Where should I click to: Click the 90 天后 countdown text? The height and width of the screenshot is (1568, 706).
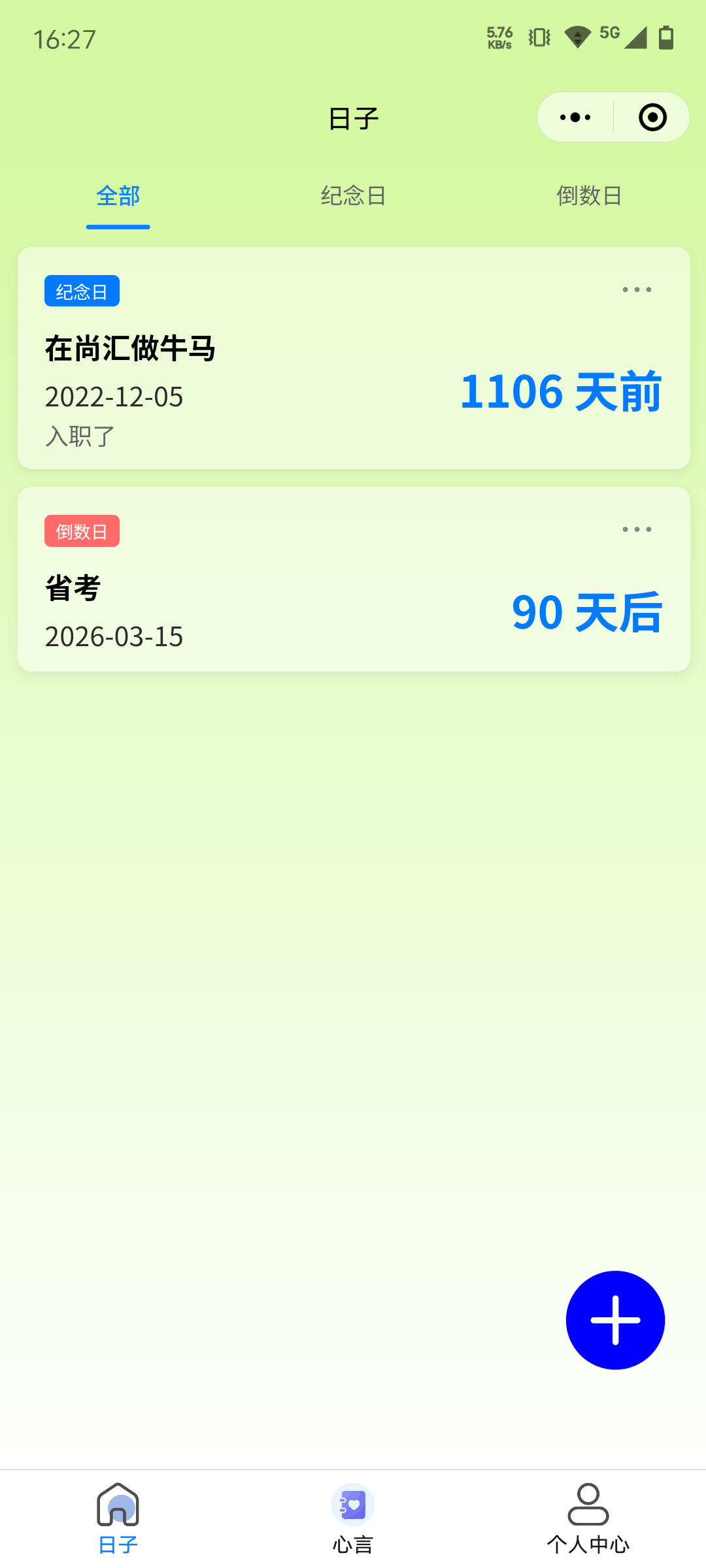click(587, 613)
